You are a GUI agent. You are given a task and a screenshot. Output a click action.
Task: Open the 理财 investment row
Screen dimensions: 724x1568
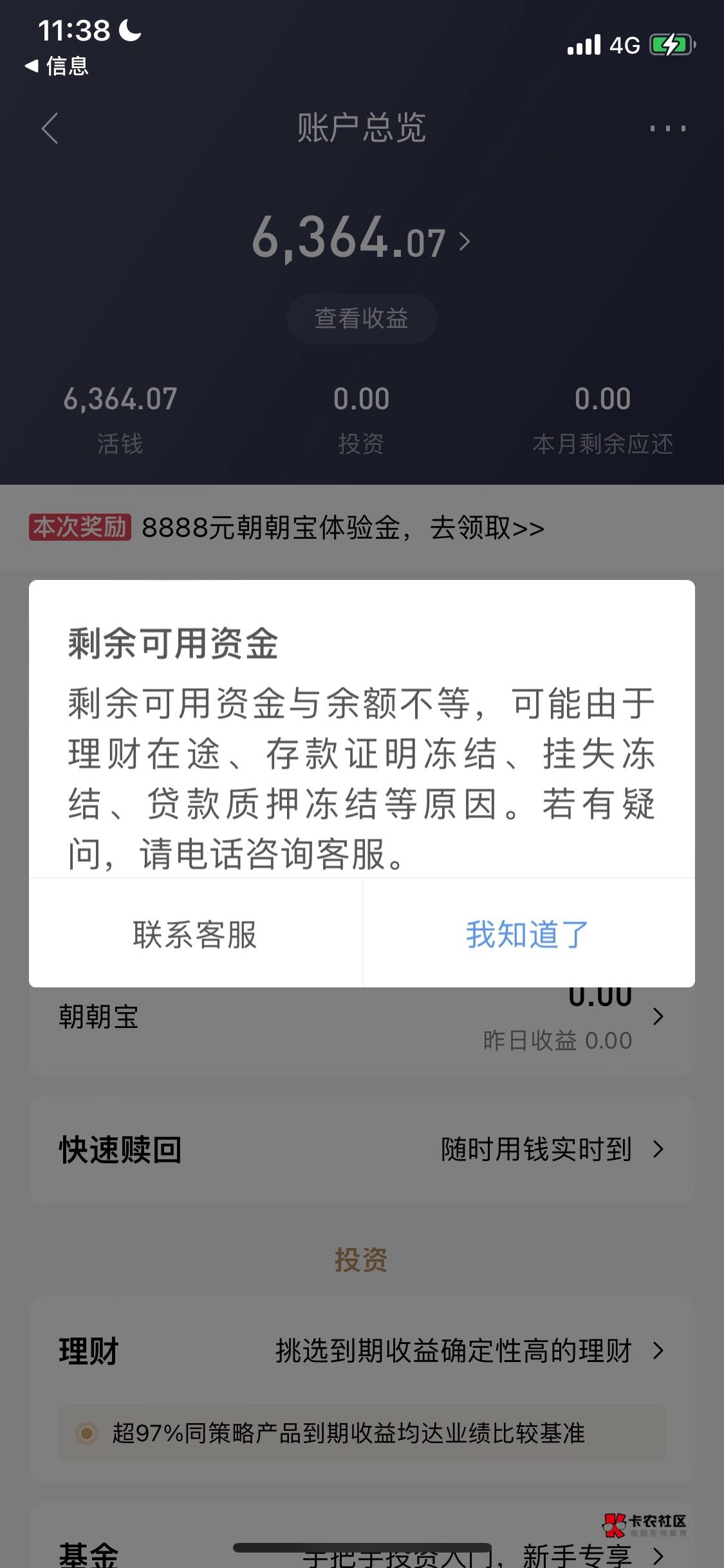(360, 1350)
